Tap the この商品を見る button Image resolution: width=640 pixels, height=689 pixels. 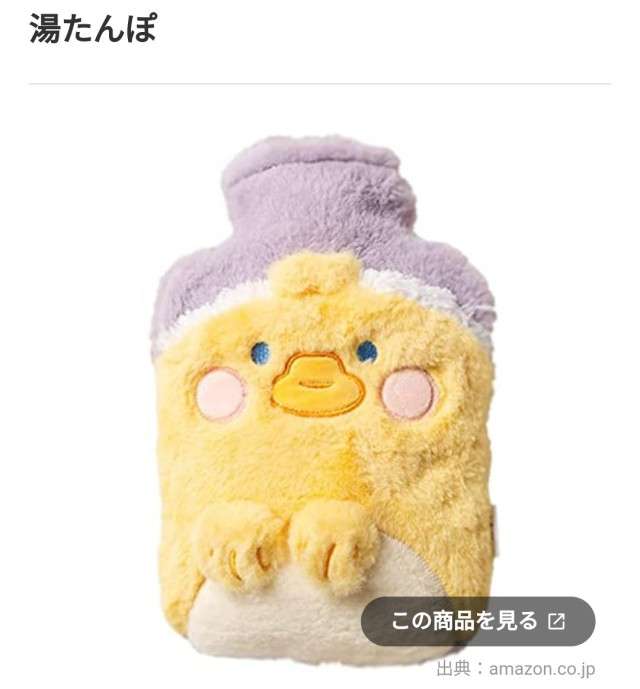pos(478,621)
